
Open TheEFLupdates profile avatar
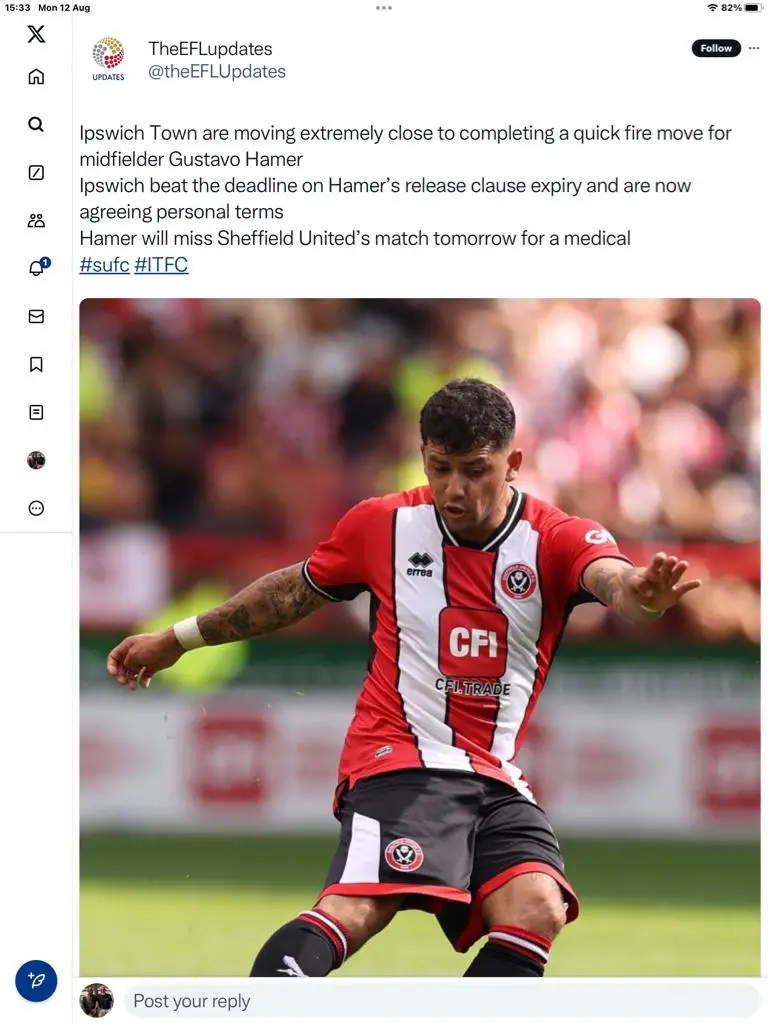(x=108, y=58)
